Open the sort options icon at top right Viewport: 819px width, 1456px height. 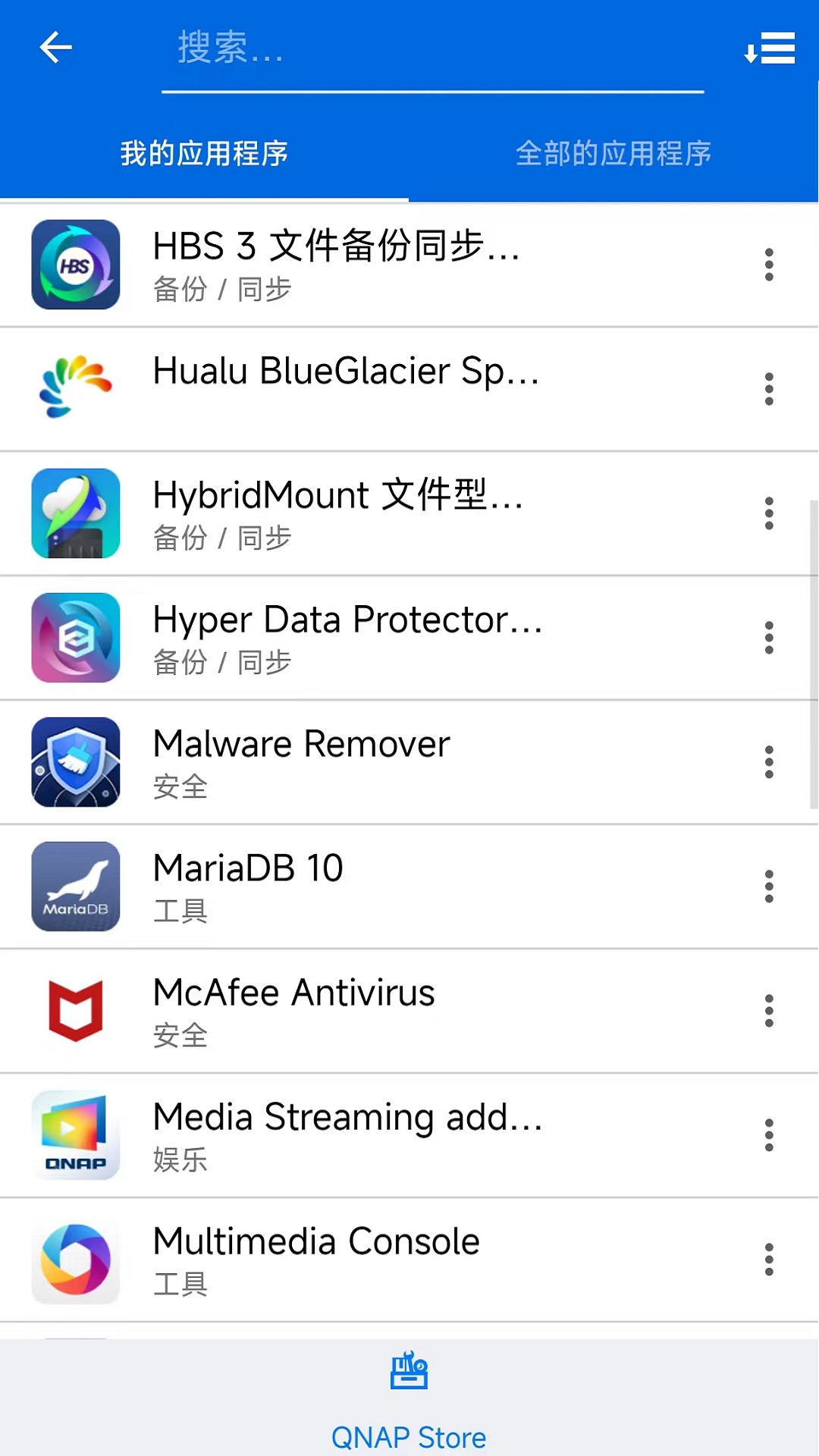(x=770, y=47)
